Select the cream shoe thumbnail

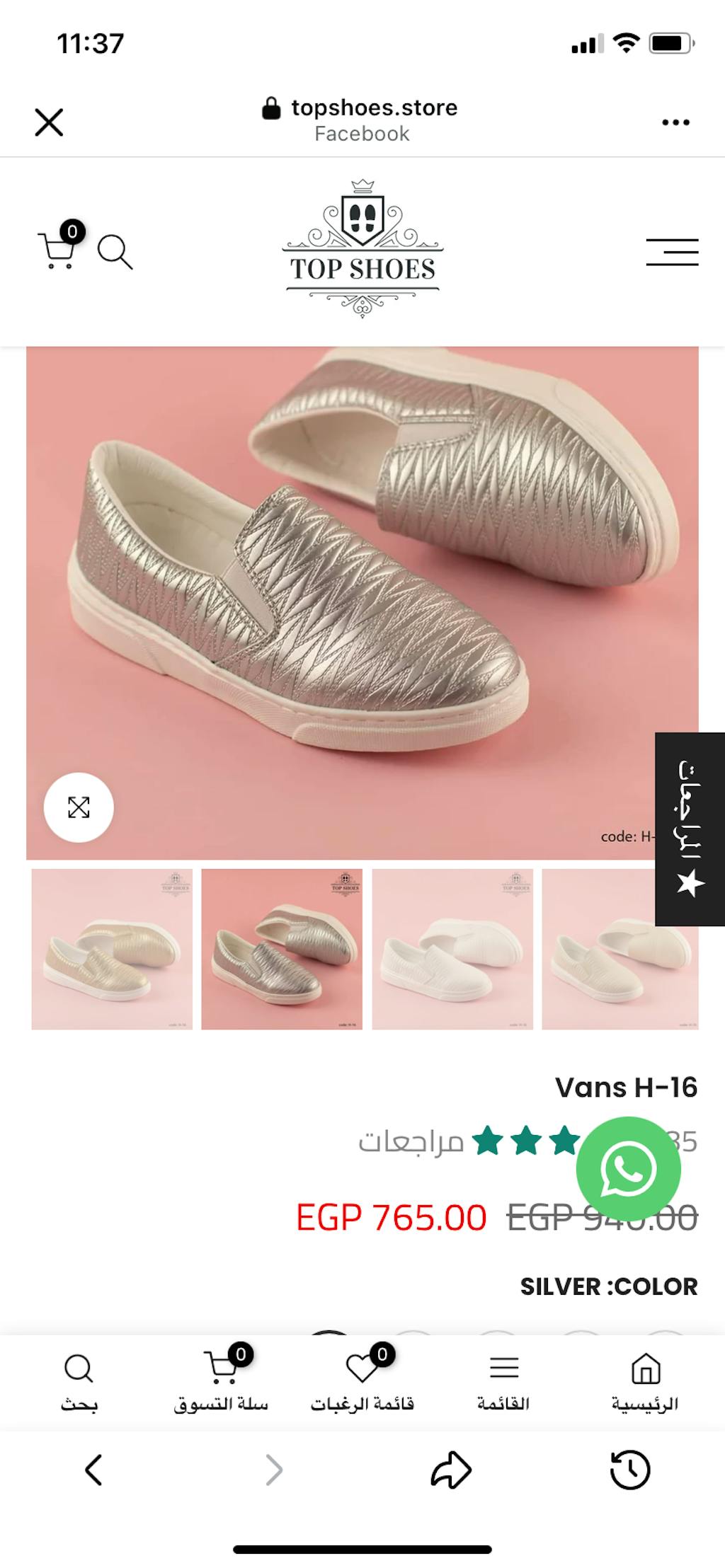pyautogui.click(x=620, y=949)
